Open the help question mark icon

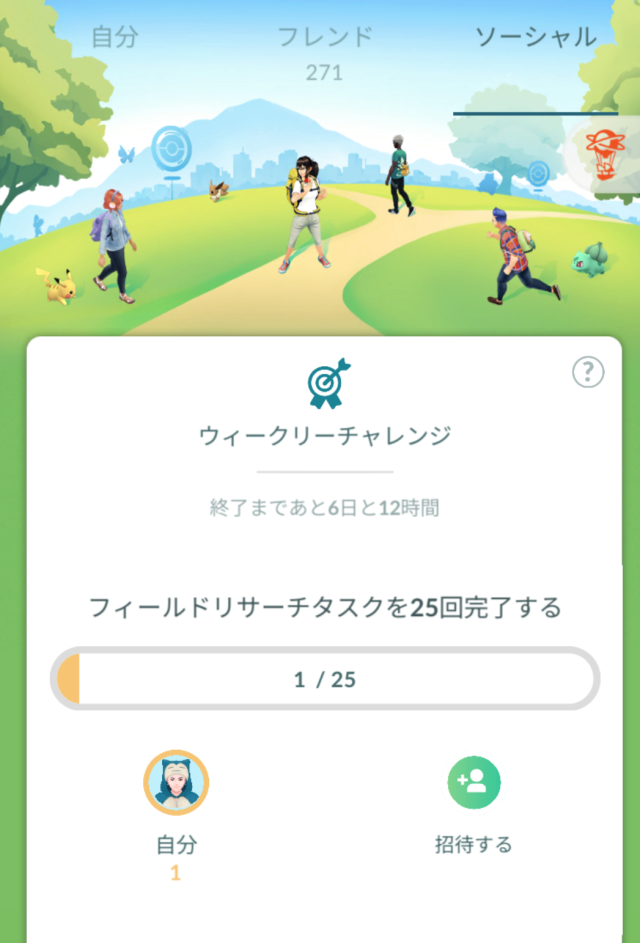coord(588,372)
